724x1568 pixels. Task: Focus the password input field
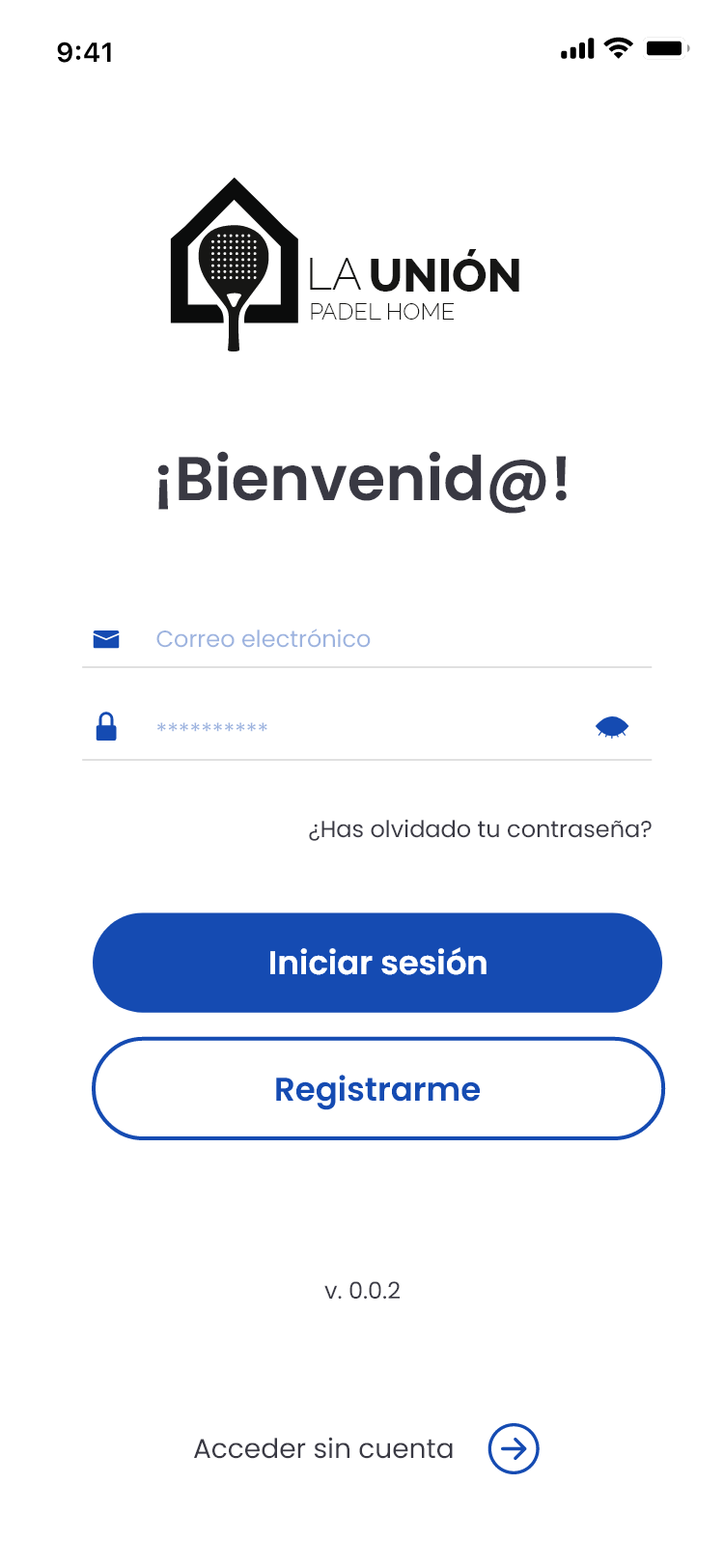tap(357, 727)
